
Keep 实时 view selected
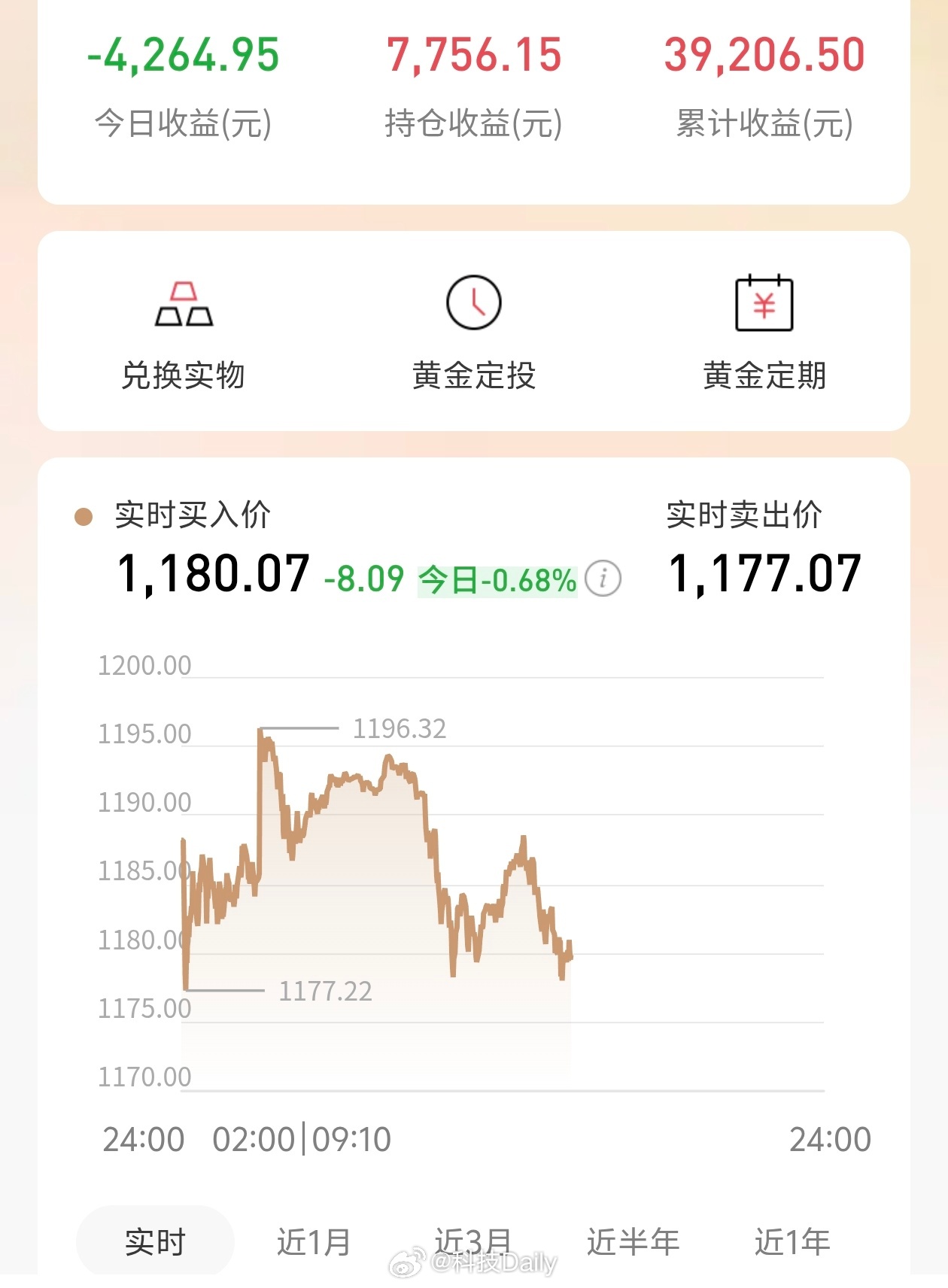tap(156, 1239)
